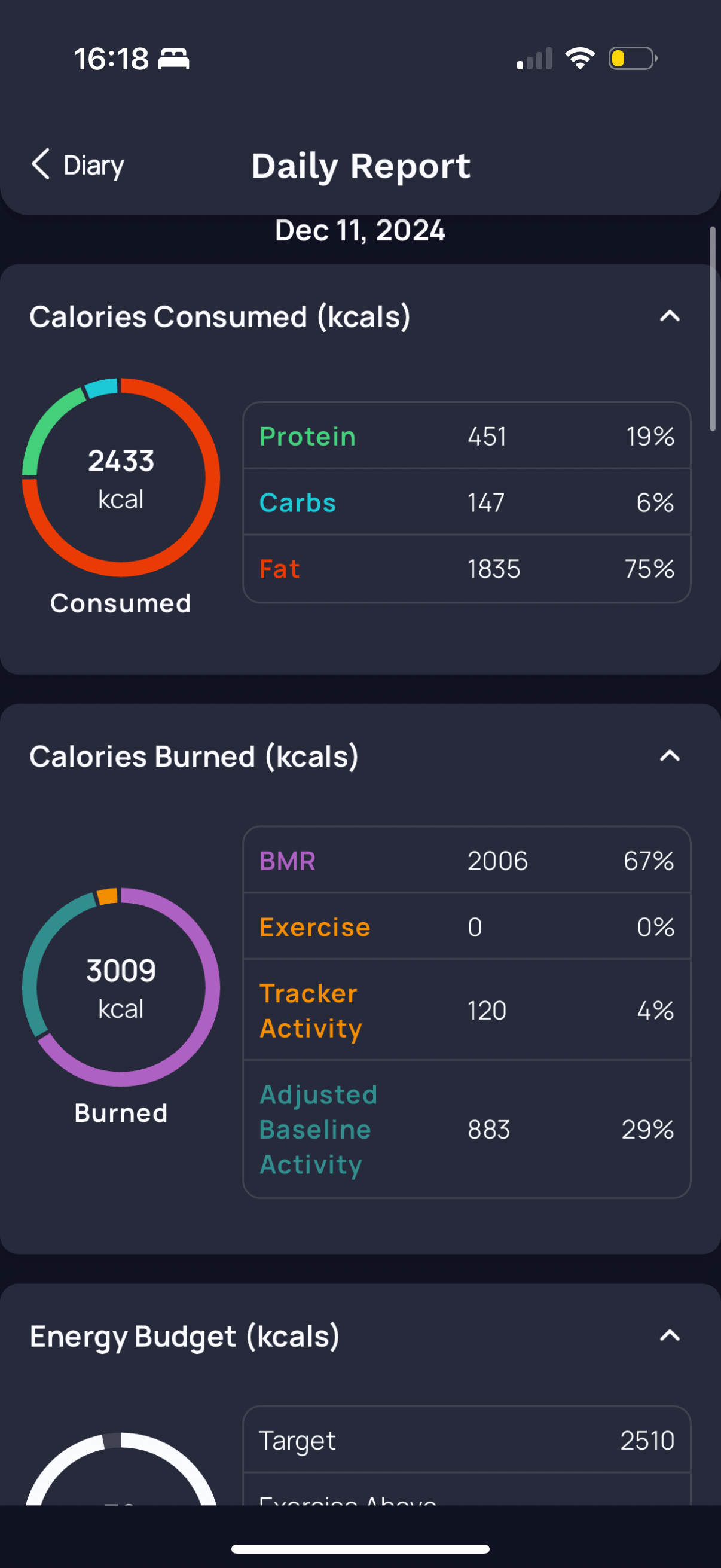Collapse the Calories Burned section
This screenshot has height=1568, width=721.
pos(669,756)
